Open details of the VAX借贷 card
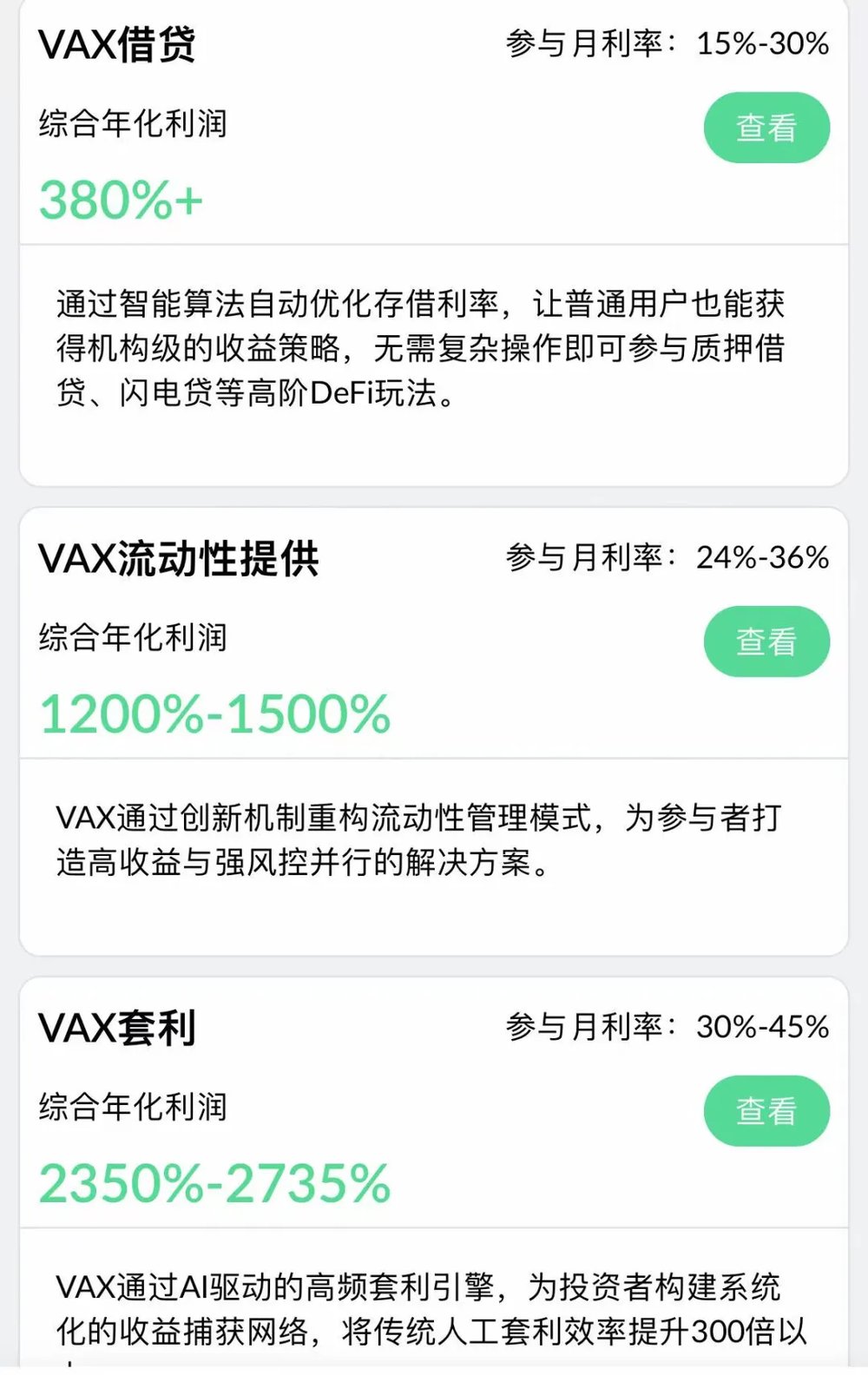 coord(766,128)
